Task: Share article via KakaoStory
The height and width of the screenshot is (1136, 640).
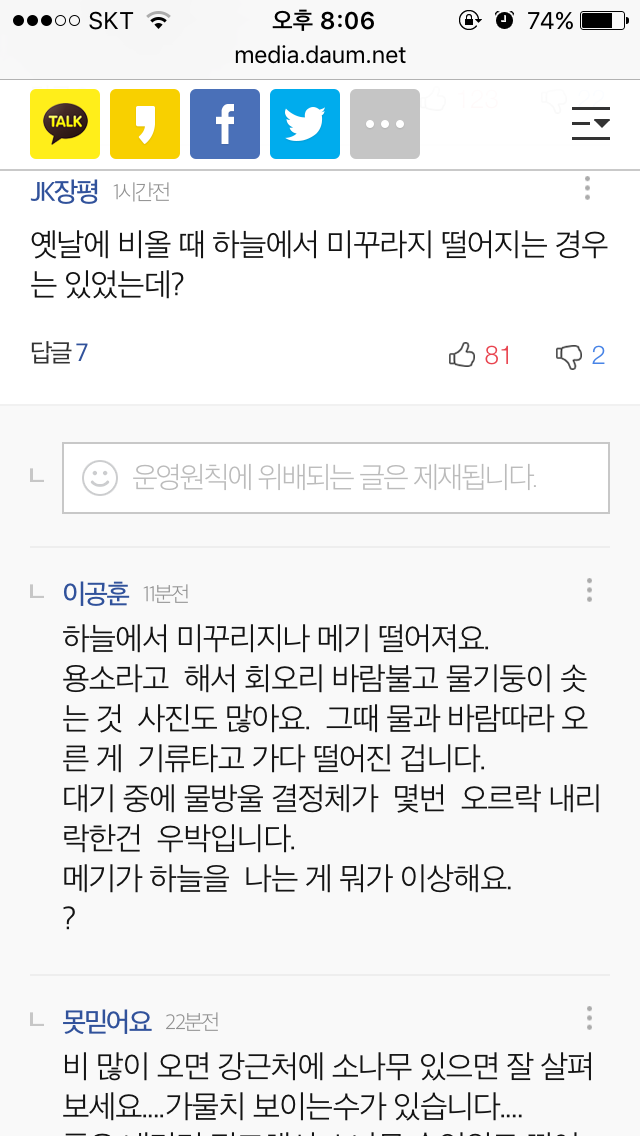Action: coord(145,124)
